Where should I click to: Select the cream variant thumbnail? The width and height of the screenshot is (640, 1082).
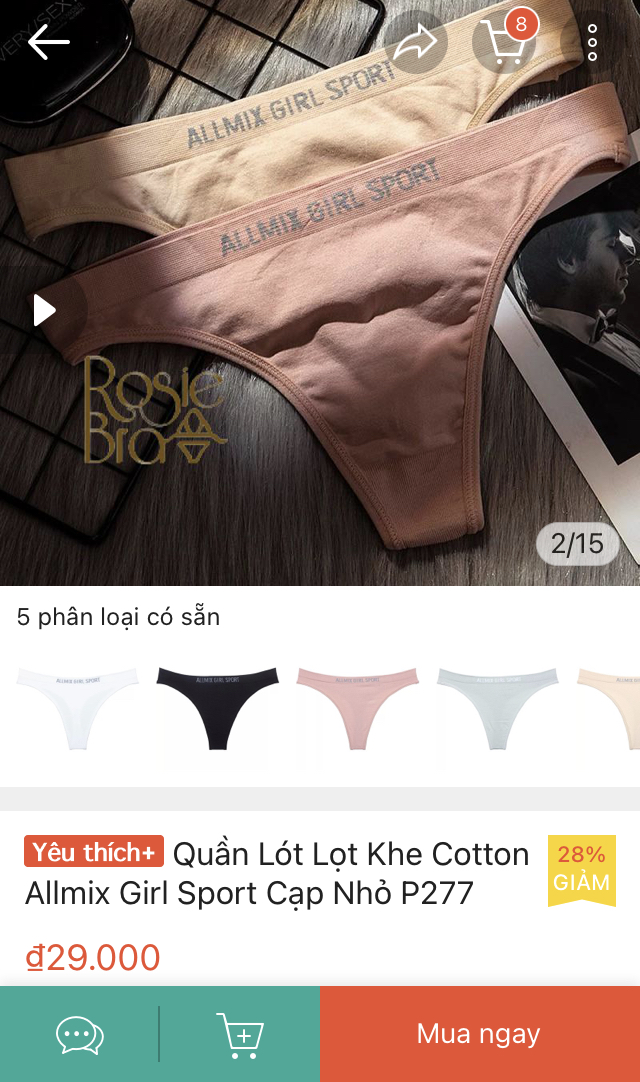[612, 706]
